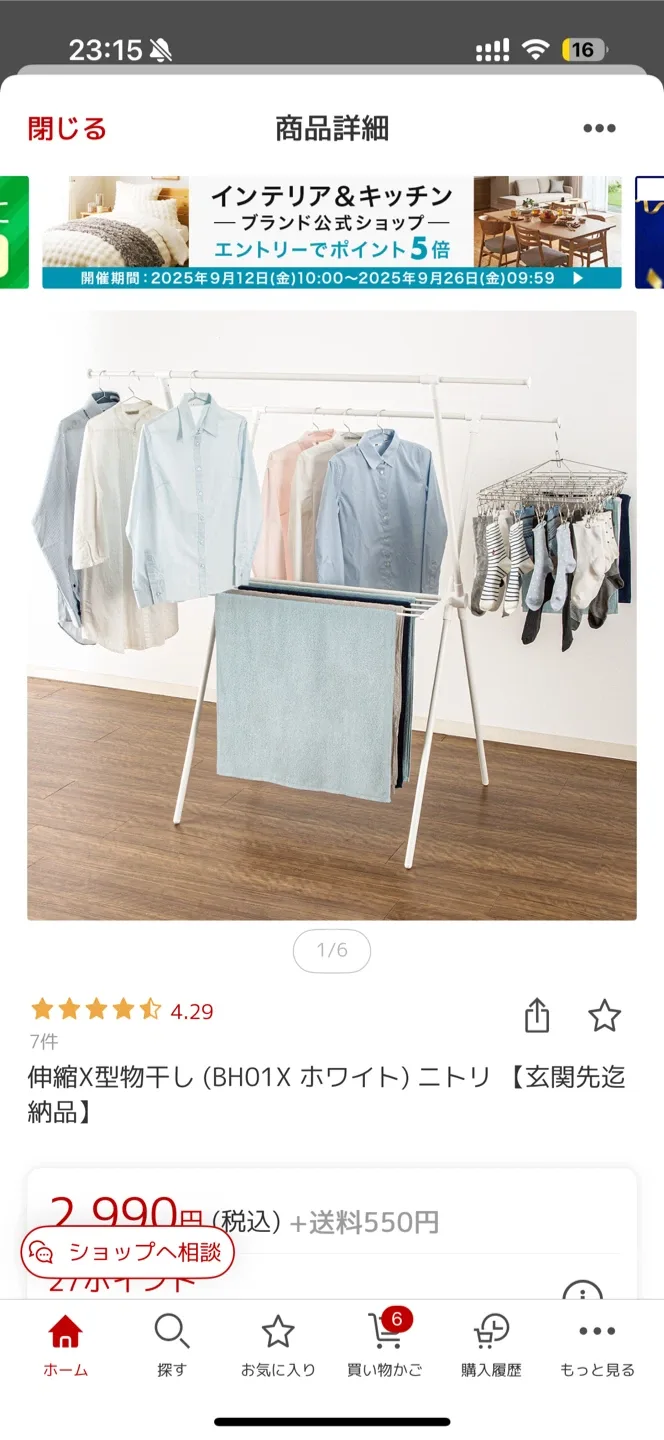Open the もっと見る tab
Viewport: 664px width, 1440px height.
coord(597,1347)
